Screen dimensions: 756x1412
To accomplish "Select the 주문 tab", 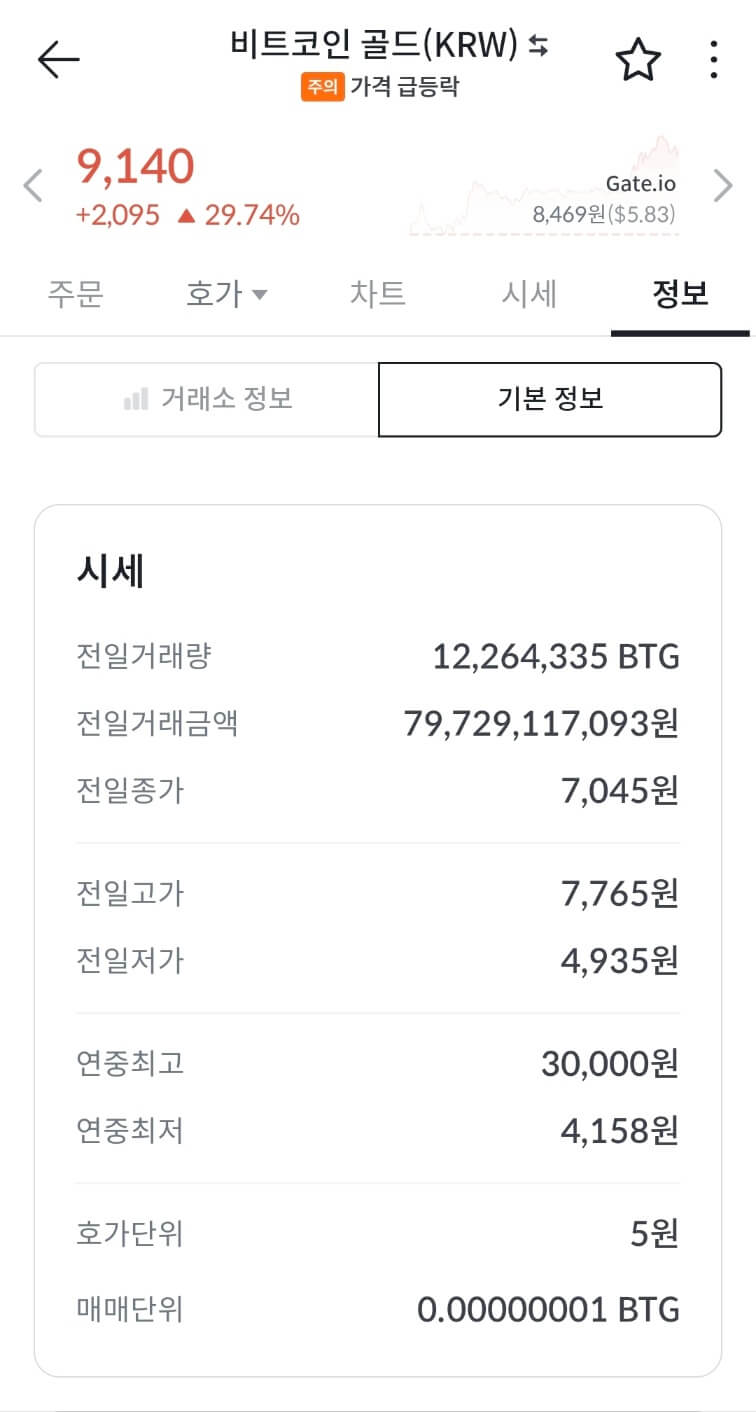I will tap(76, 294).
